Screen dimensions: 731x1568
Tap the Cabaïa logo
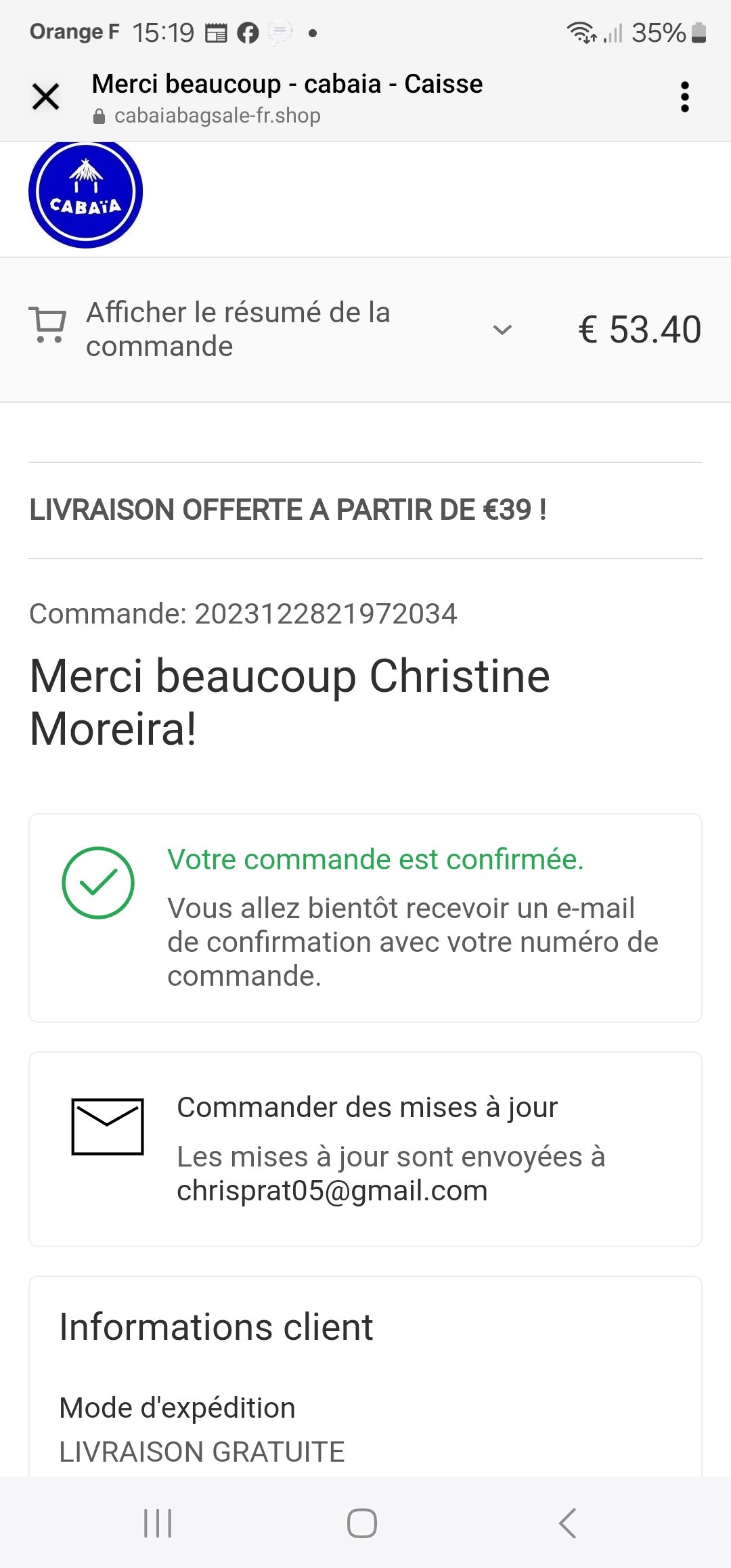tap(86, 193)
